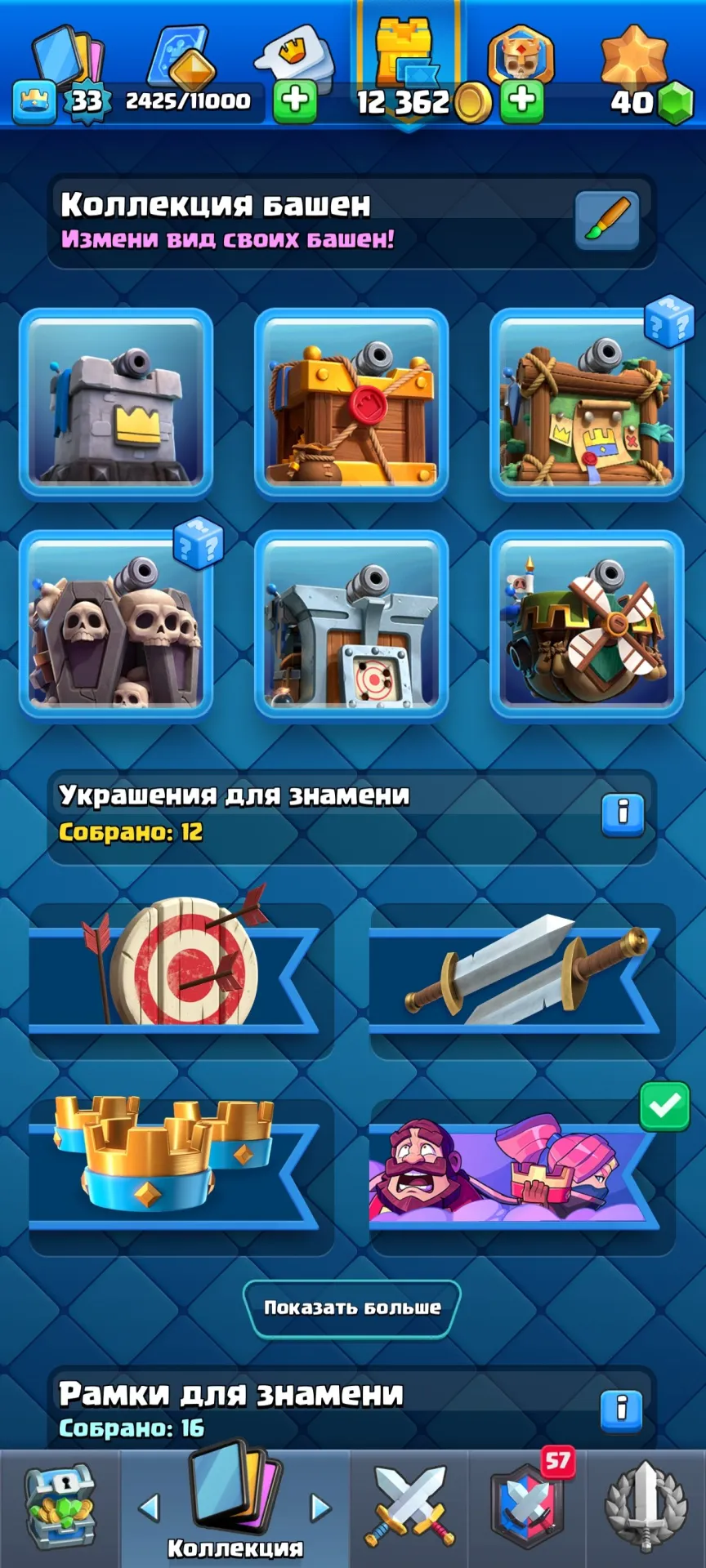The height and width of the screenshot is (1568, 706).
Task: Open info about banner frames
Action: coord(622,1409)
